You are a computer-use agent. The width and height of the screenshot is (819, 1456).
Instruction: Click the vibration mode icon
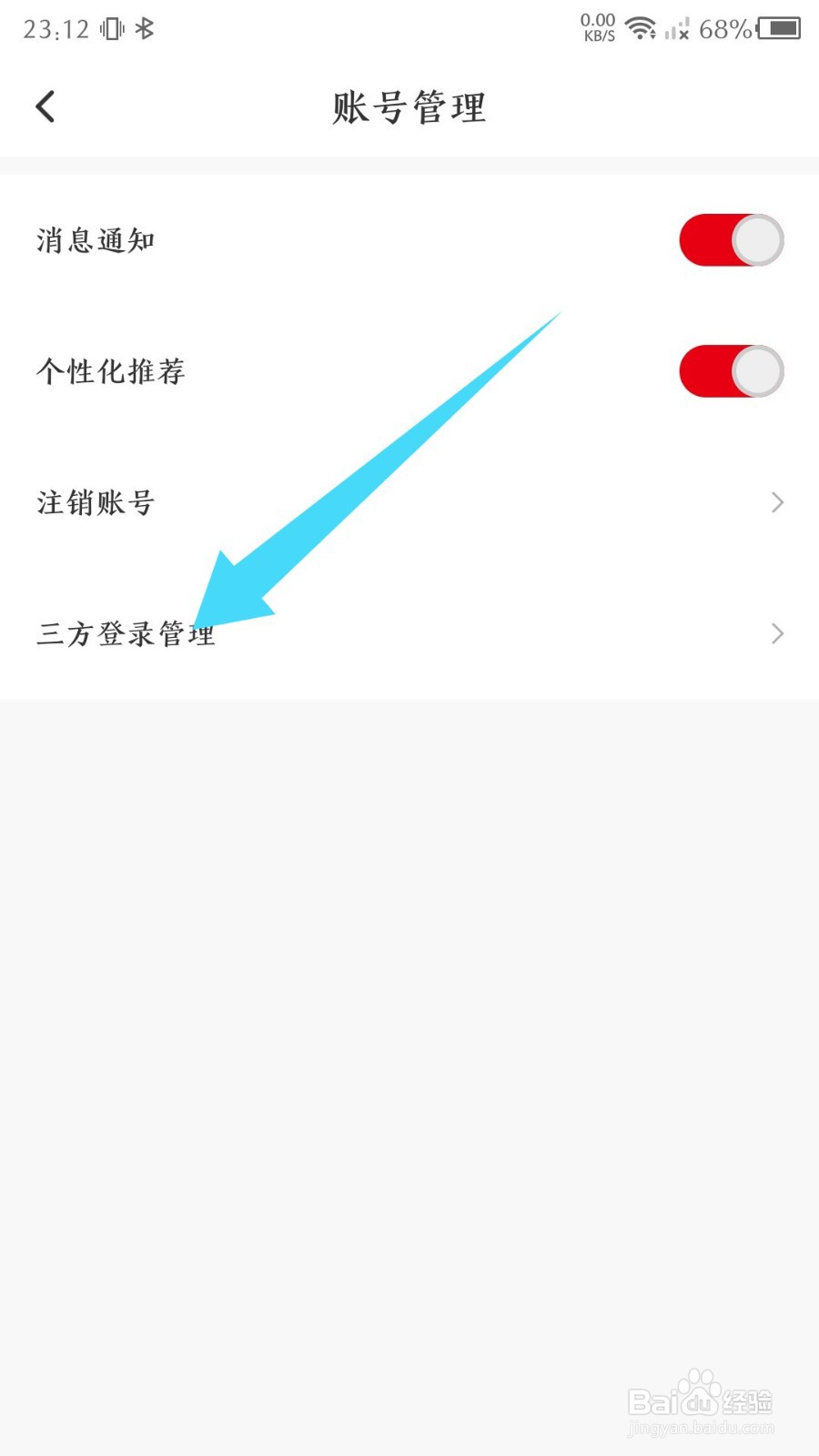pyautogui.click(x=109, y=27)
